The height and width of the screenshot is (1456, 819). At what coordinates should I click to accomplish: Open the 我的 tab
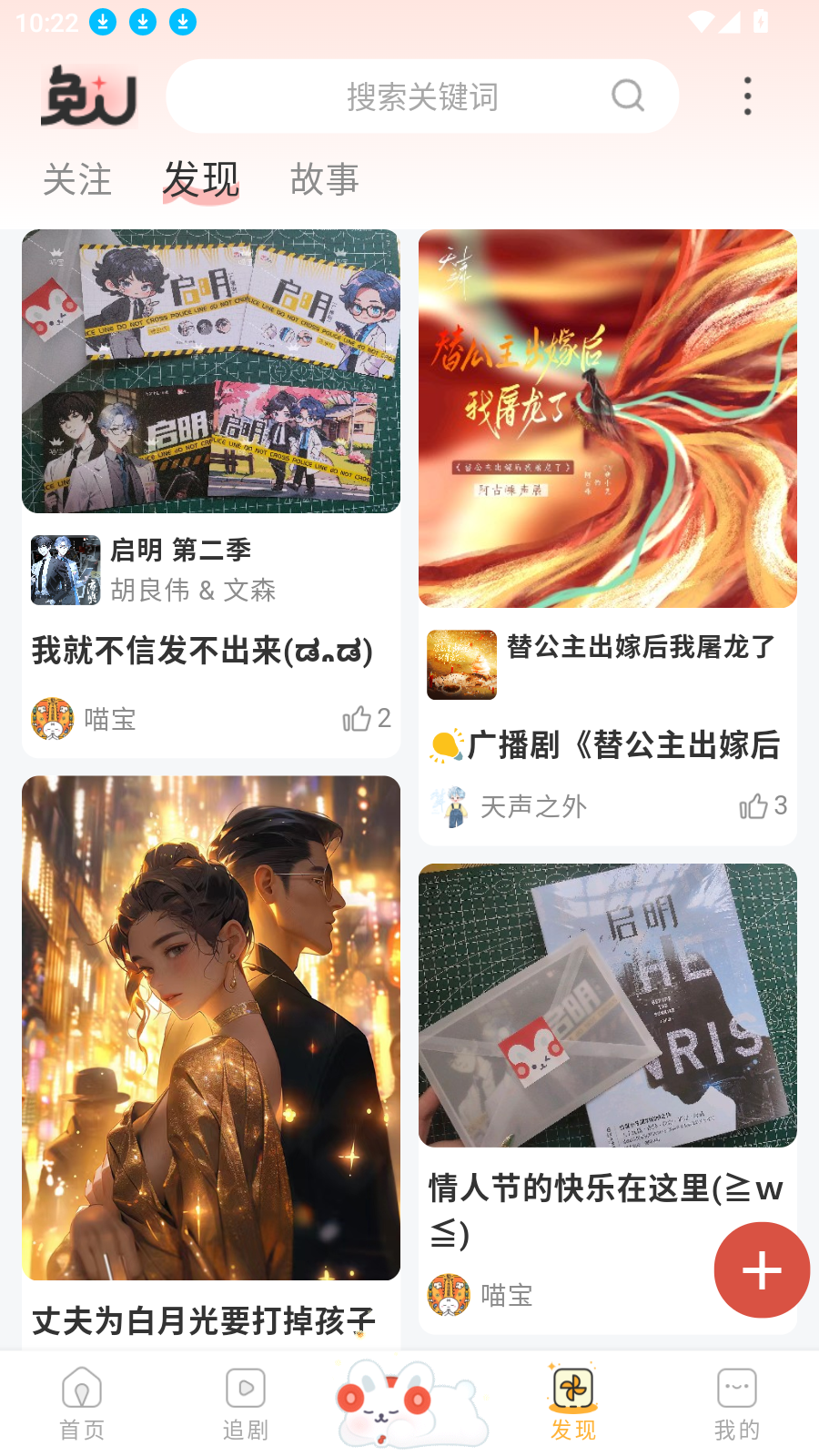[736, 1404]
